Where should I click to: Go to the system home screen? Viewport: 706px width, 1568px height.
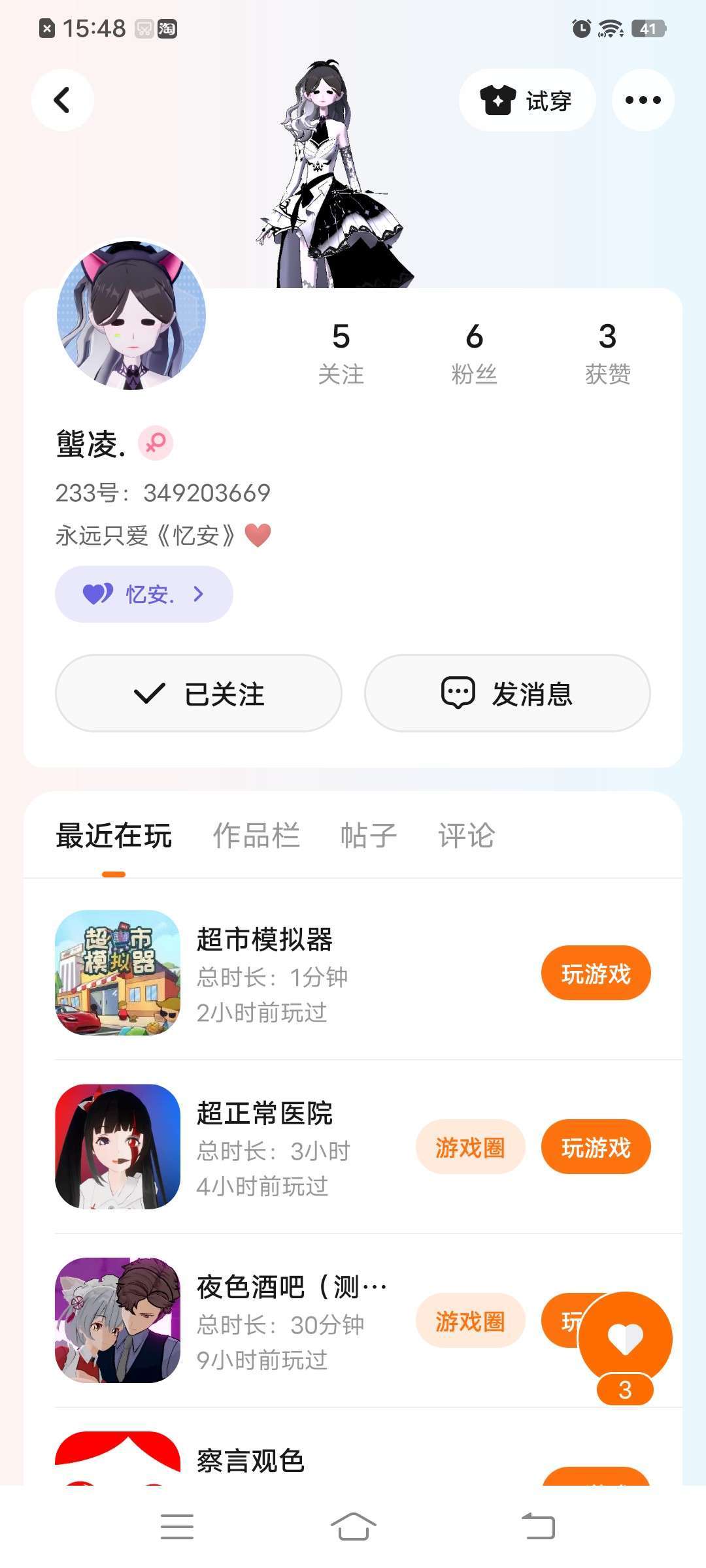click(353, 1527)
